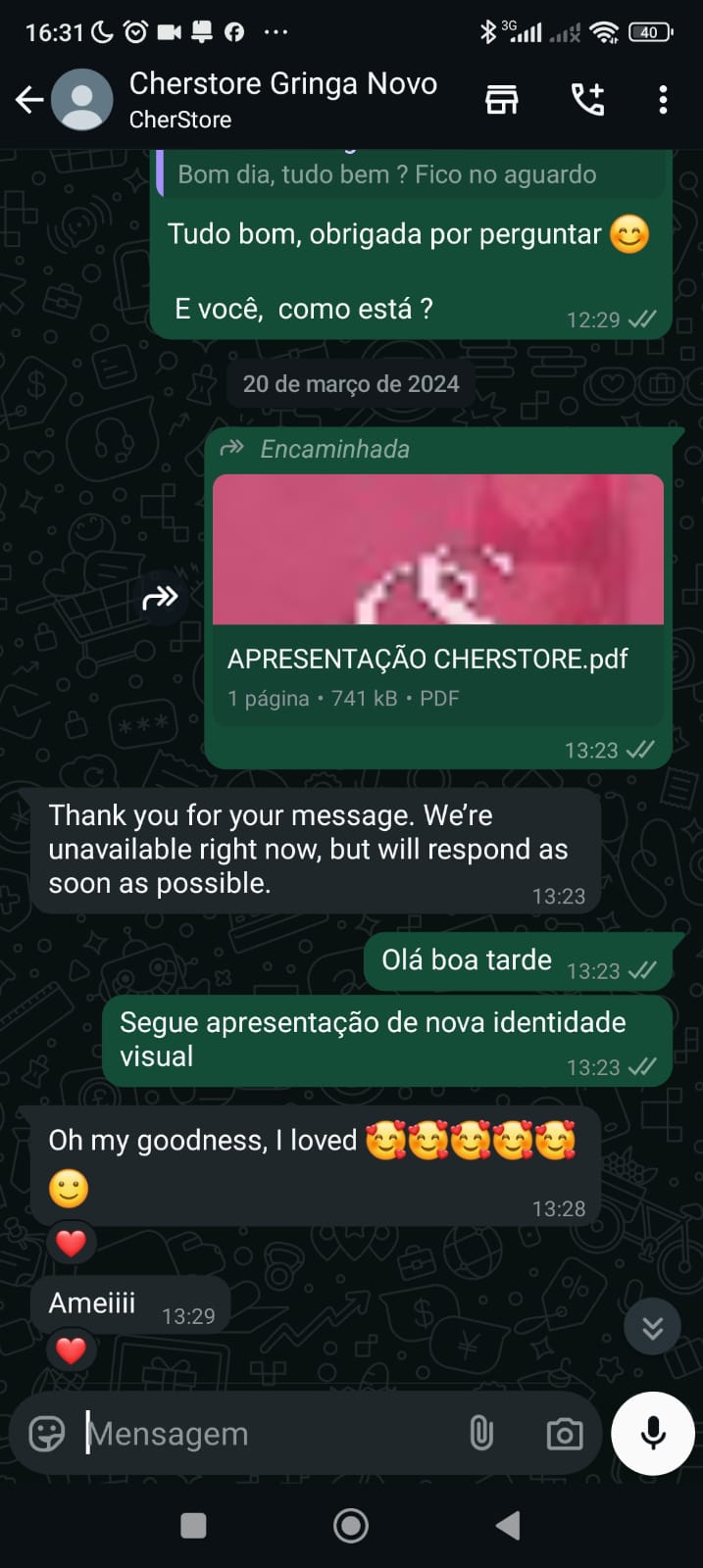The height and width of the screenshot is (1568, 703).
Task: View heart reaction on 'Oh my goodness' message
Action: (x=72, y=1243)
